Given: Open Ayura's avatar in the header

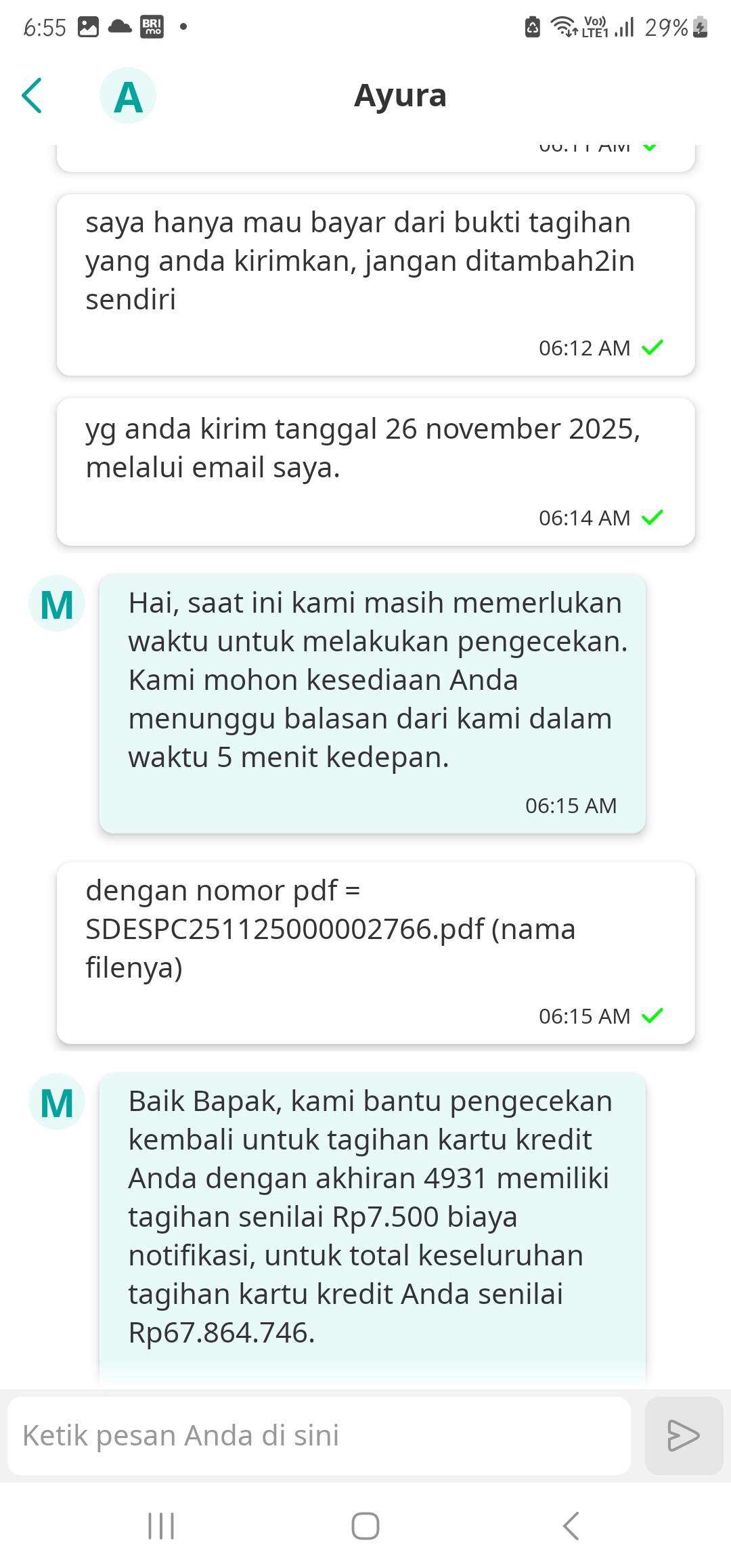Looking at the screenshot, I should [128, 96].
